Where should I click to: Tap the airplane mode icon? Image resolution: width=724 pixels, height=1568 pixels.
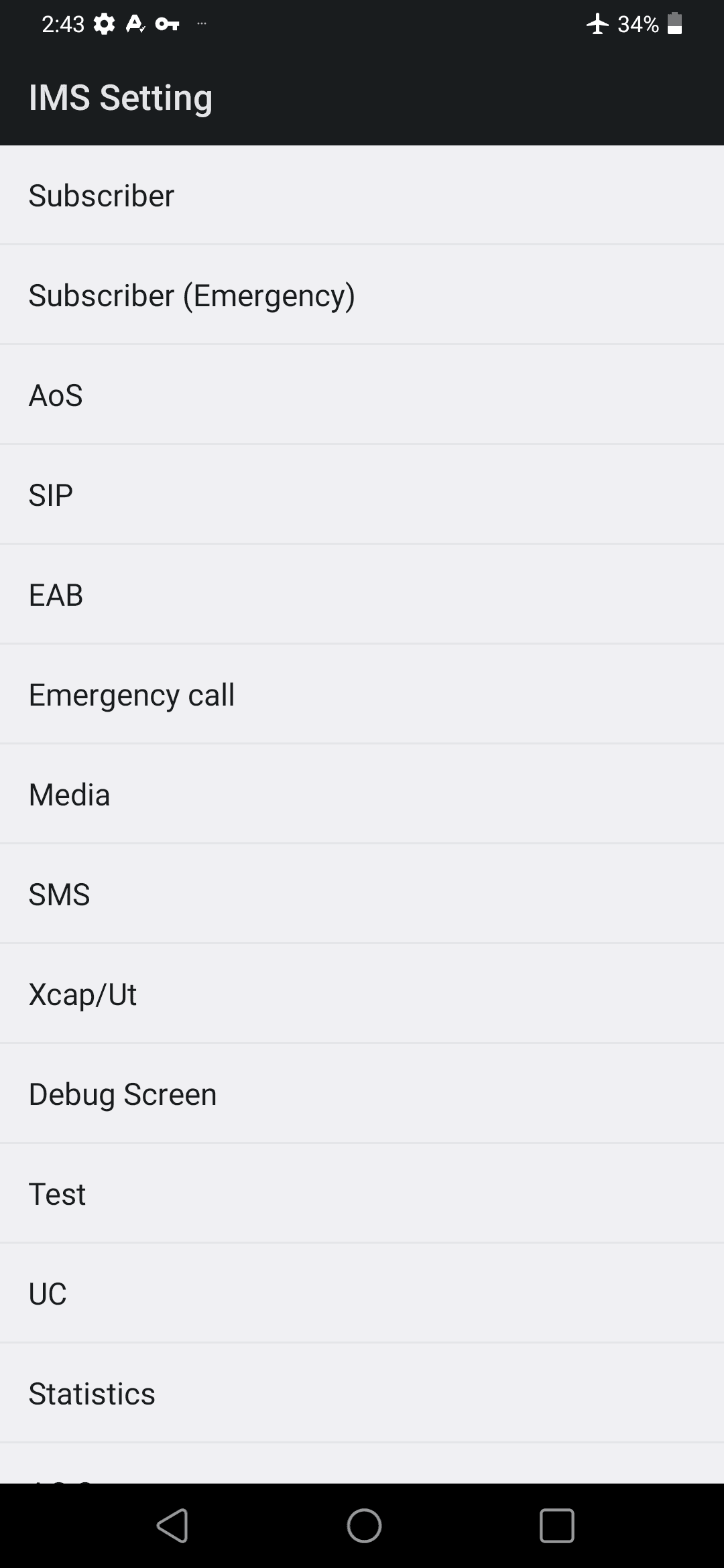click(x=599, y=25)
